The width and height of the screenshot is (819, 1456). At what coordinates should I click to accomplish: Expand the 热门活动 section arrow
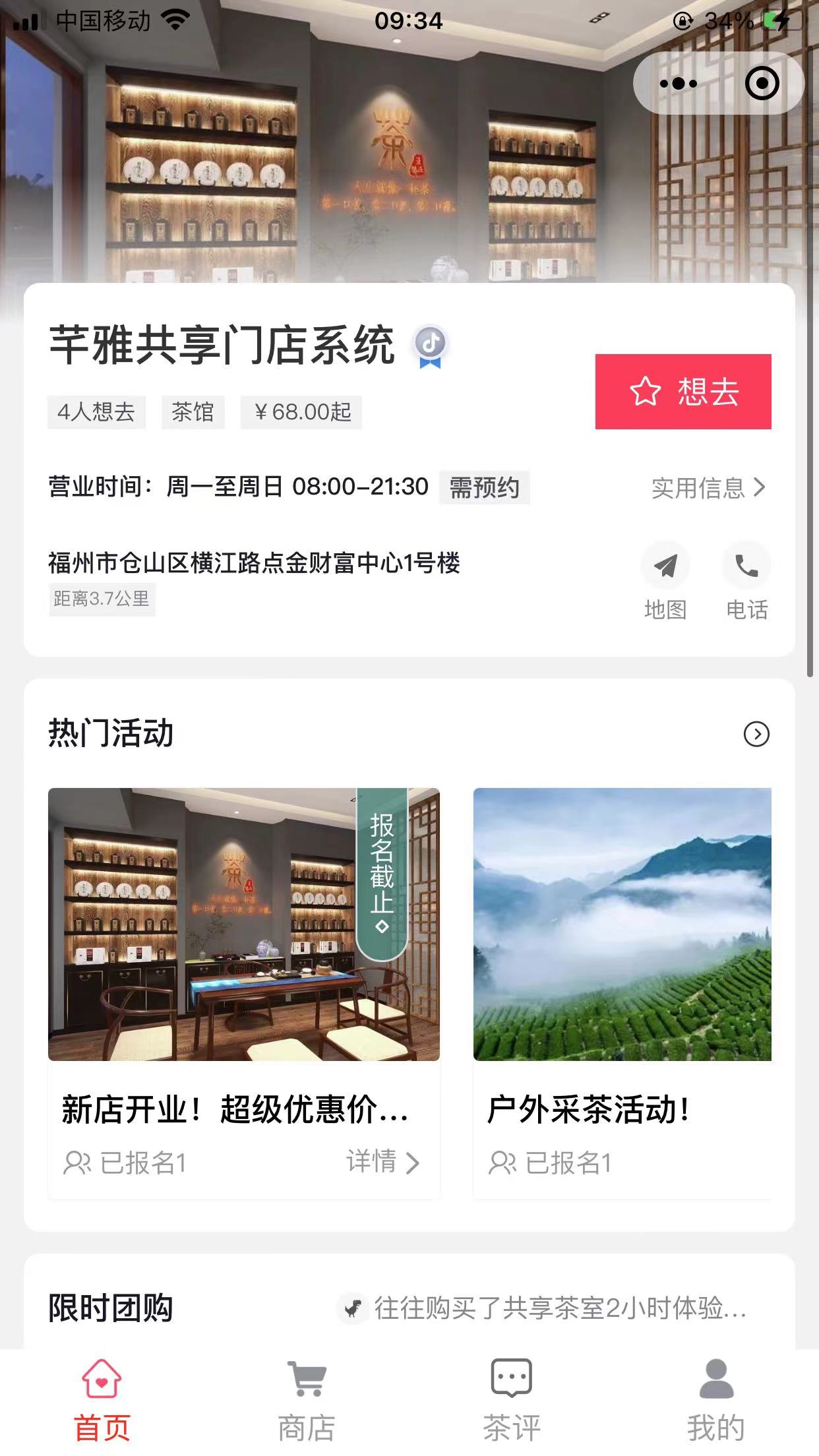[x=756, y=734]
